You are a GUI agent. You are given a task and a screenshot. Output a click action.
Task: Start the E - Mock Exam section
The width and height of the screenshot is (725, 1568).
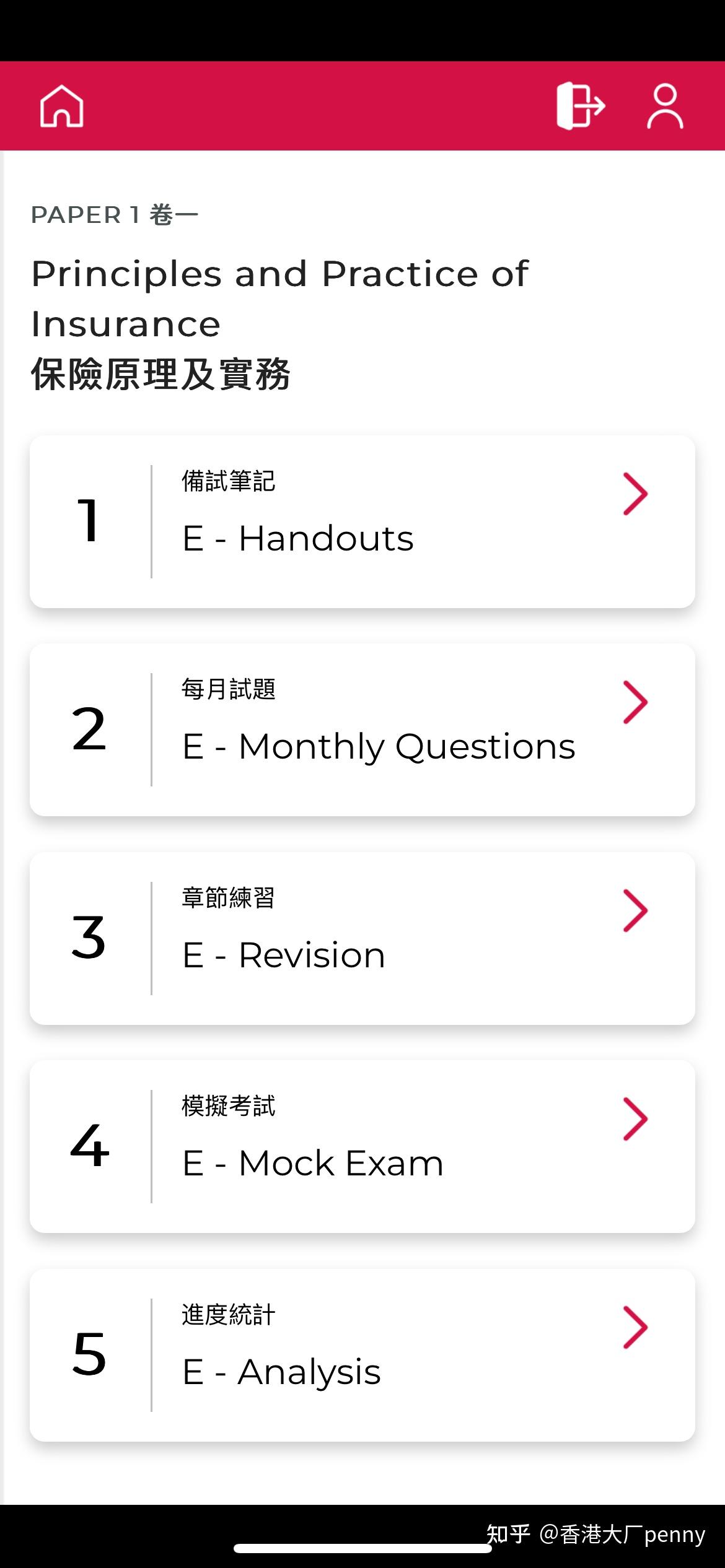pyautogui.click(x=362, y=1146)
